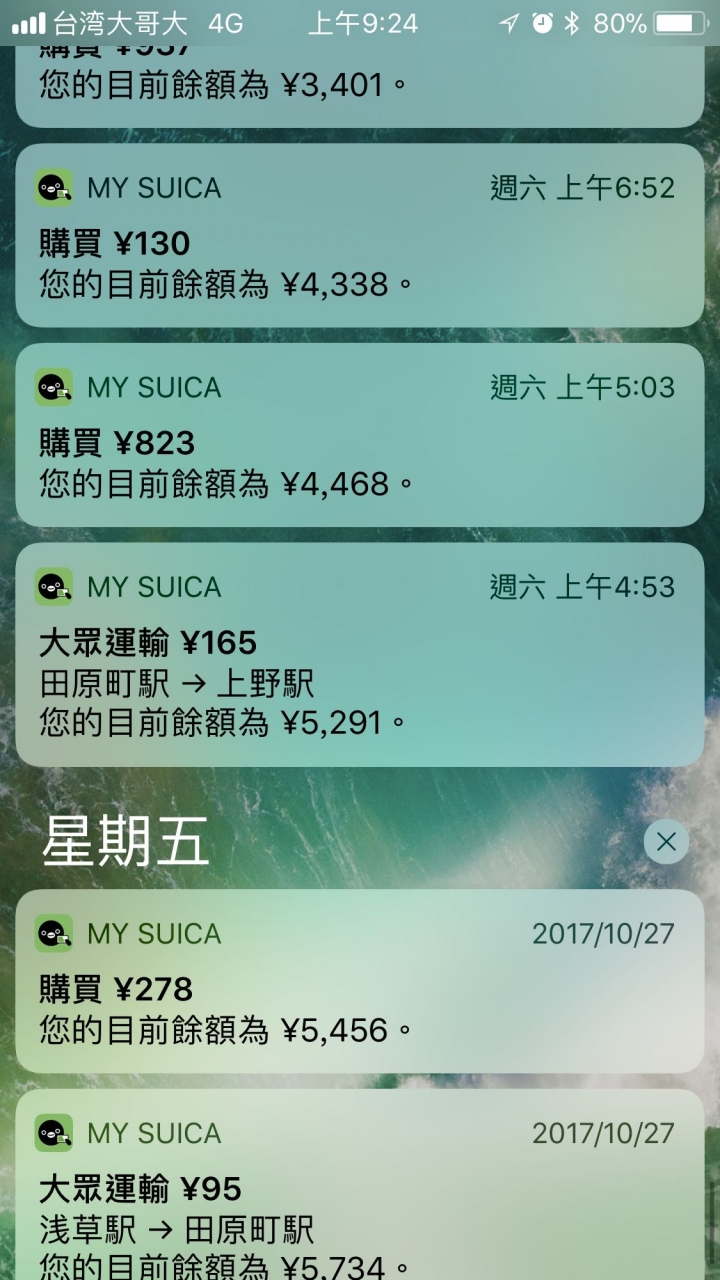The image size is (720, 1280).
Task: Open the ¥130 purchase notification from 6:52
Action: 360,236
